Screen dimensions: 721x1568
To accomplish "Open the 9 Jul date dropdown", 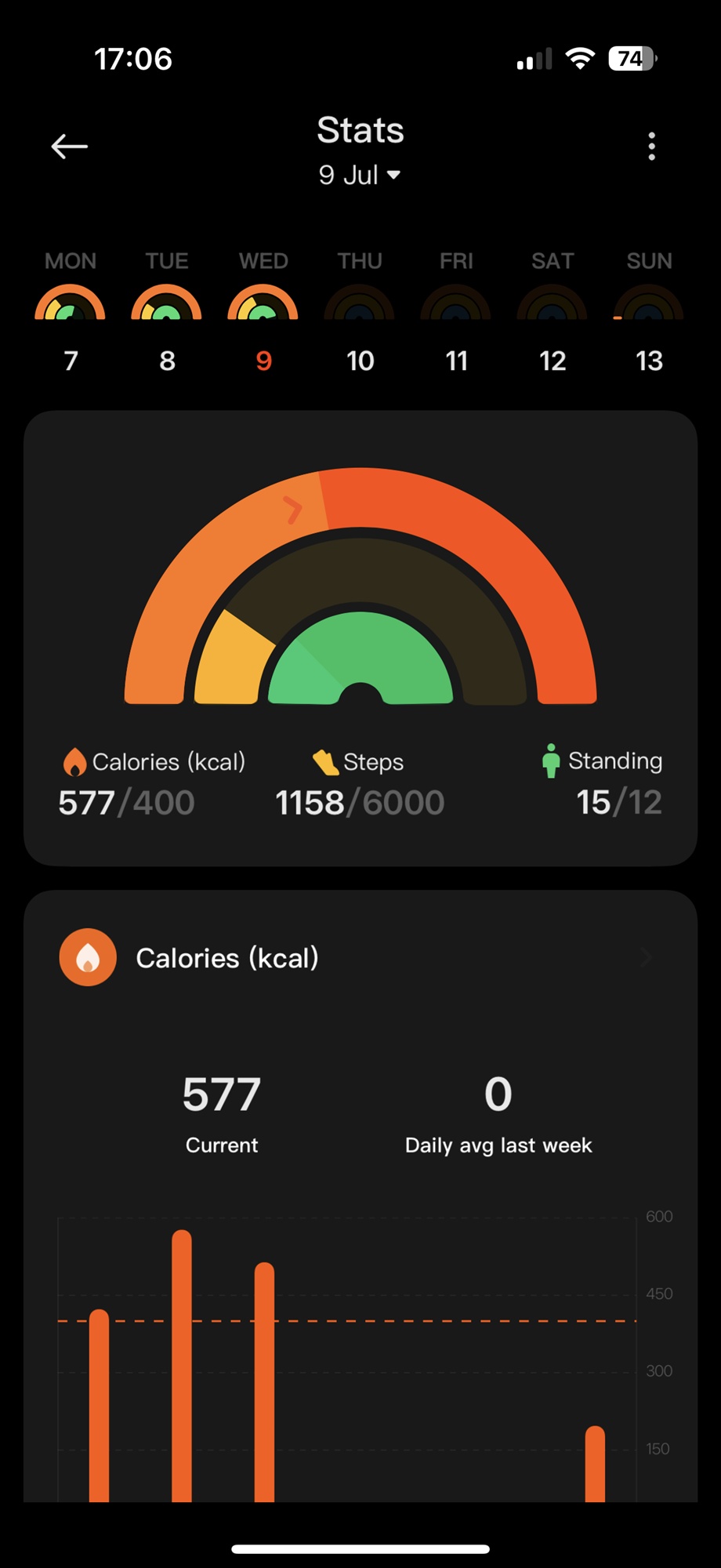I will pyautogui.click(x=360, y=174).
